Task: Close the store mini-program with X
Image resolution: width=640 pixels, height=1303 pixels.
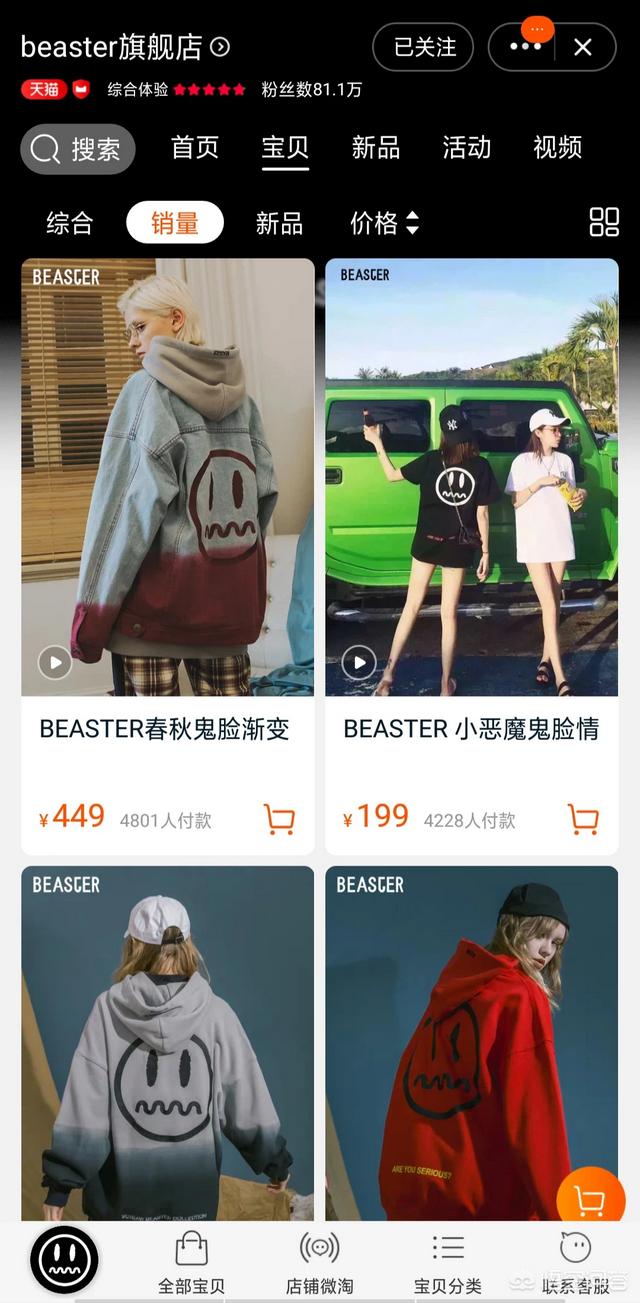Action: [583, 47]
